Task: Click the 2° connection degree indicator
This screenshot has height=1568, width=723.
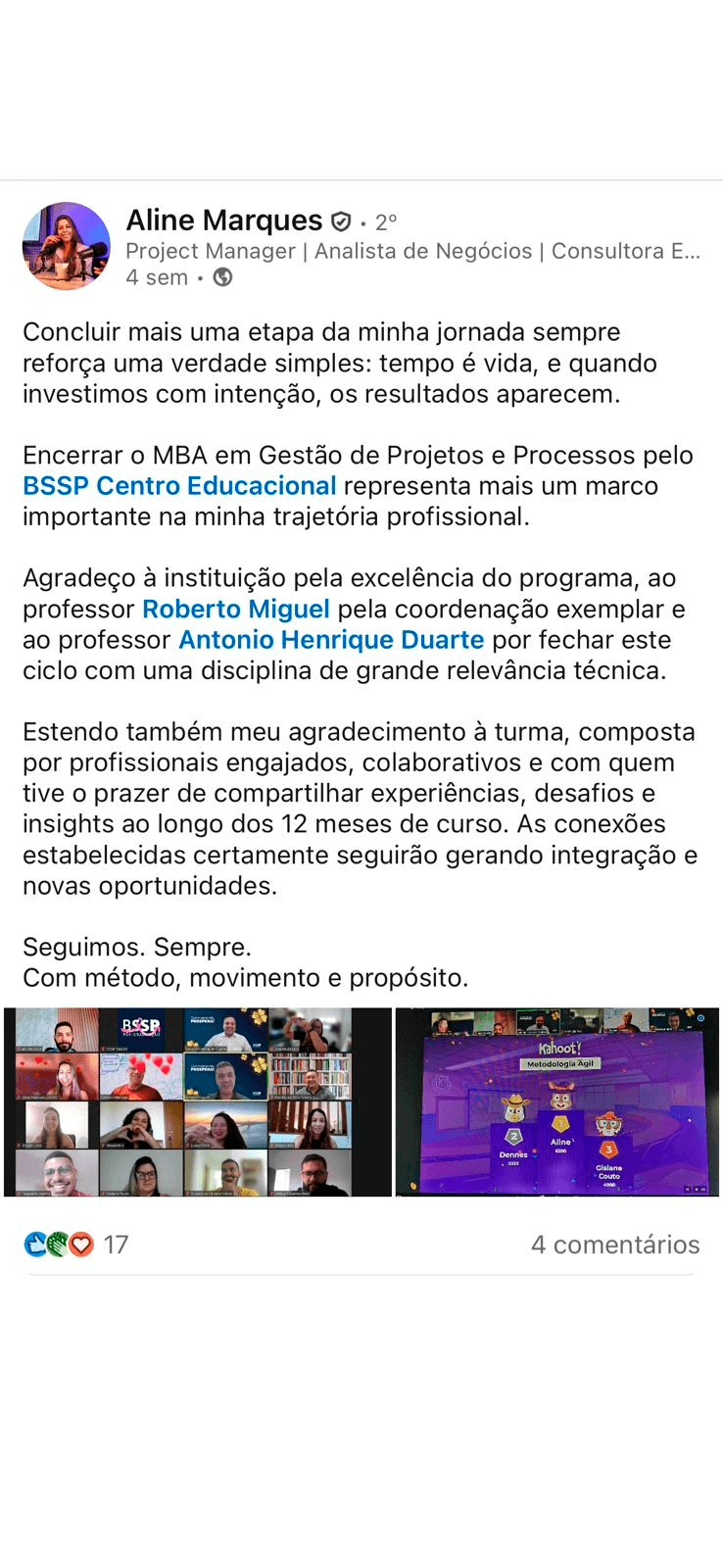Action: 383,220
